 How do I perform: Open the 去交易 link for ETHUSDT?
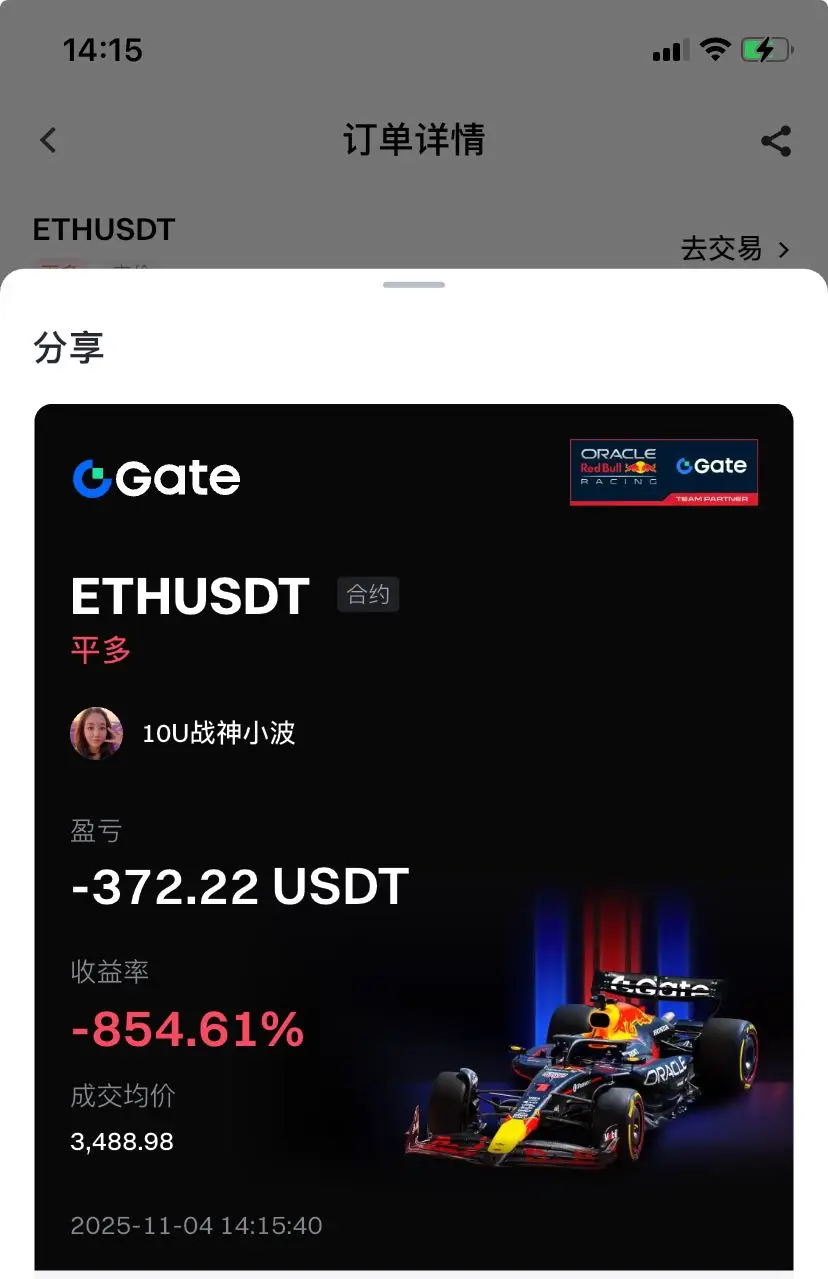[x=735, y=249]
